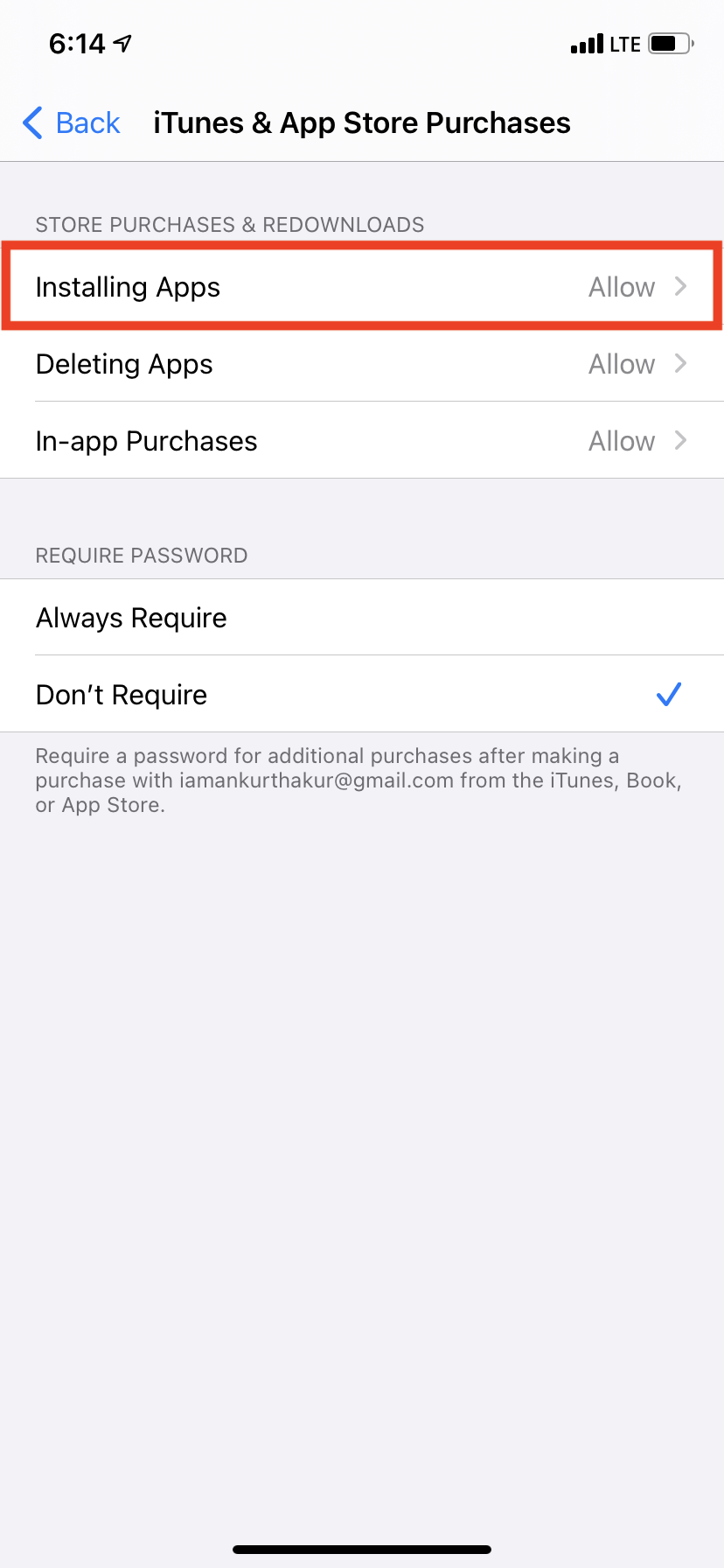Open the Installing Apps setting
The height and width of the screenshot is (1568, 724).
(x=362, y=286)
